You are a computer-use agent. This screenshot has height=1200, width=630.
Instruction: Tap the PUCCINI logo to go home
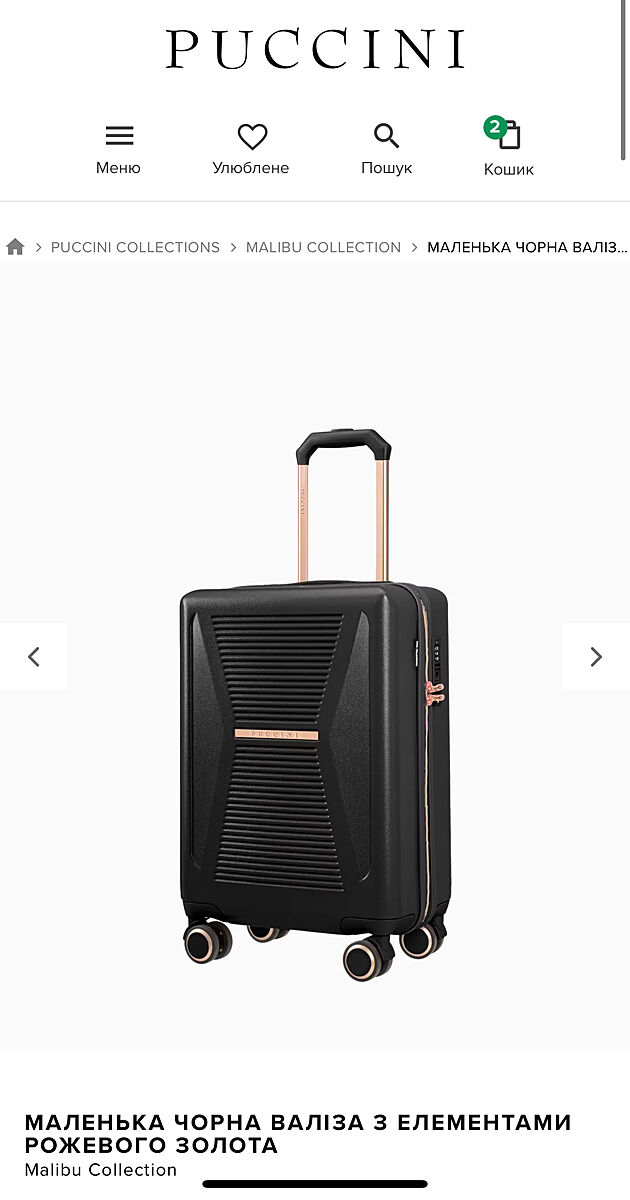(315, 49)
